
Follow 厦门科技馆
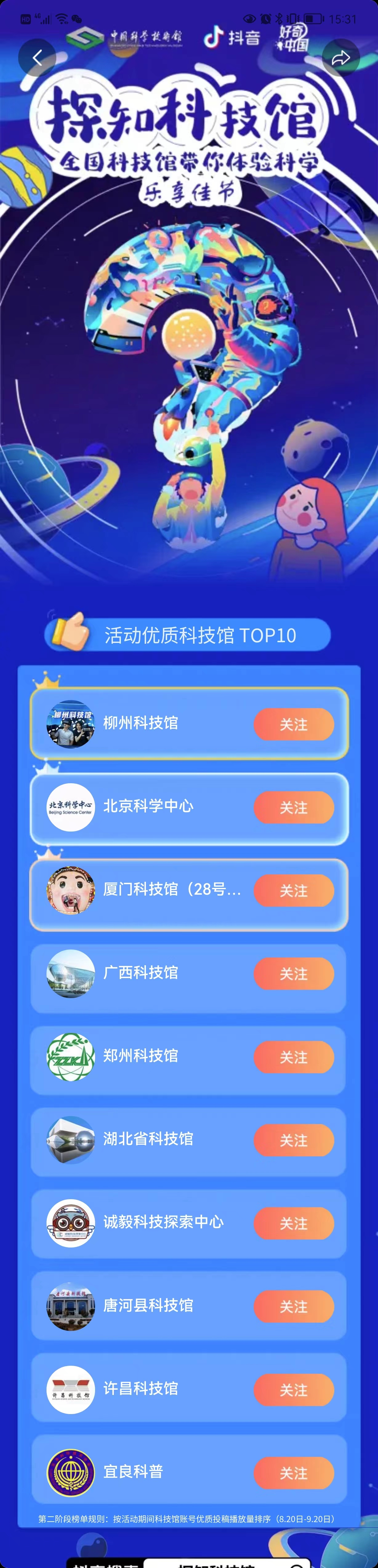(x=293, y=890)
